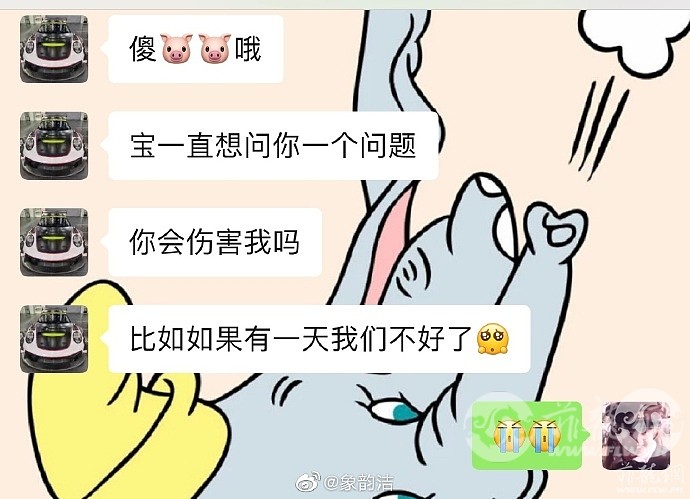Image resolution: width=690 pixels, height=499 pixels.
Task: View profile from avatar beside 你会伤害我吗
Action: point(54,242)
